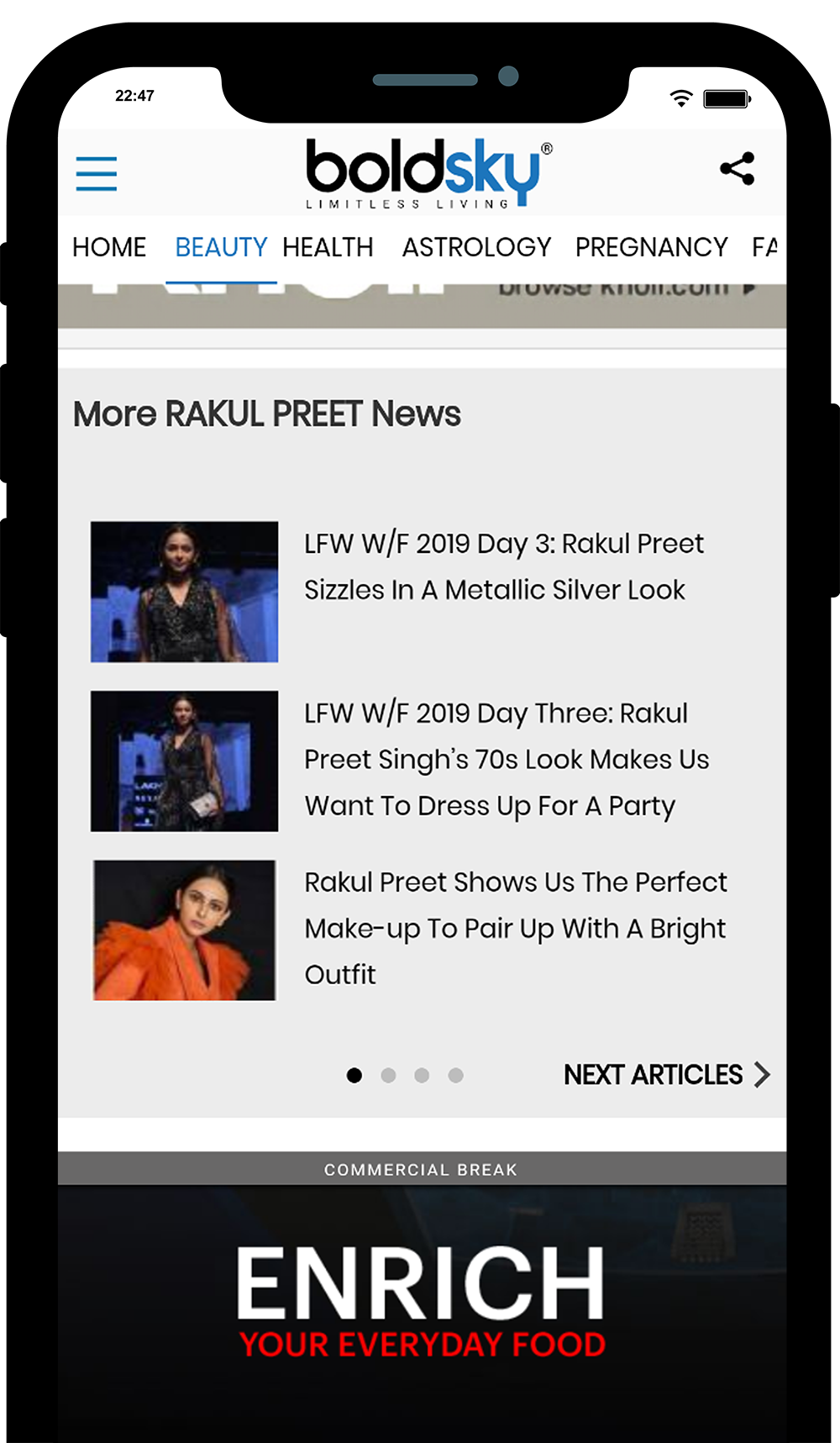
Task: Load Next Articles
Action: click(666, 1074)
